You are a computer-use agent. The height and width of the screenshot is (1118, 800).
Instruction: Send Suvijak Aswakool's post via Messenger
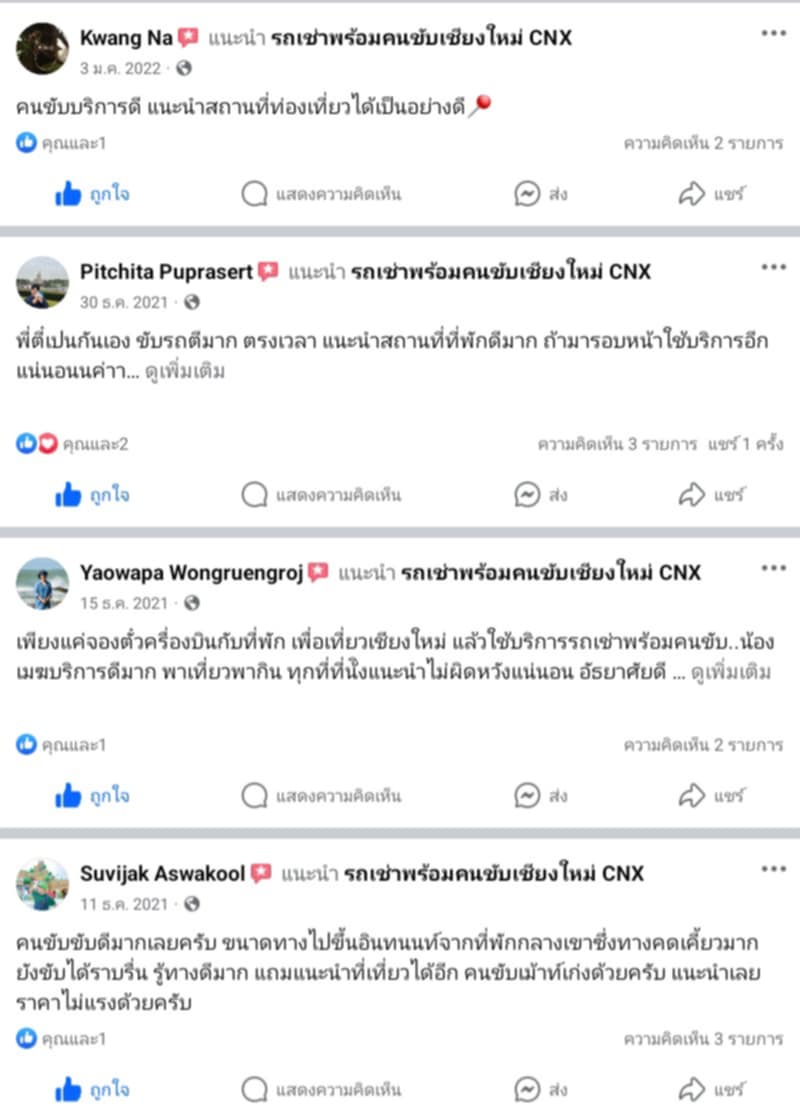541,1089
